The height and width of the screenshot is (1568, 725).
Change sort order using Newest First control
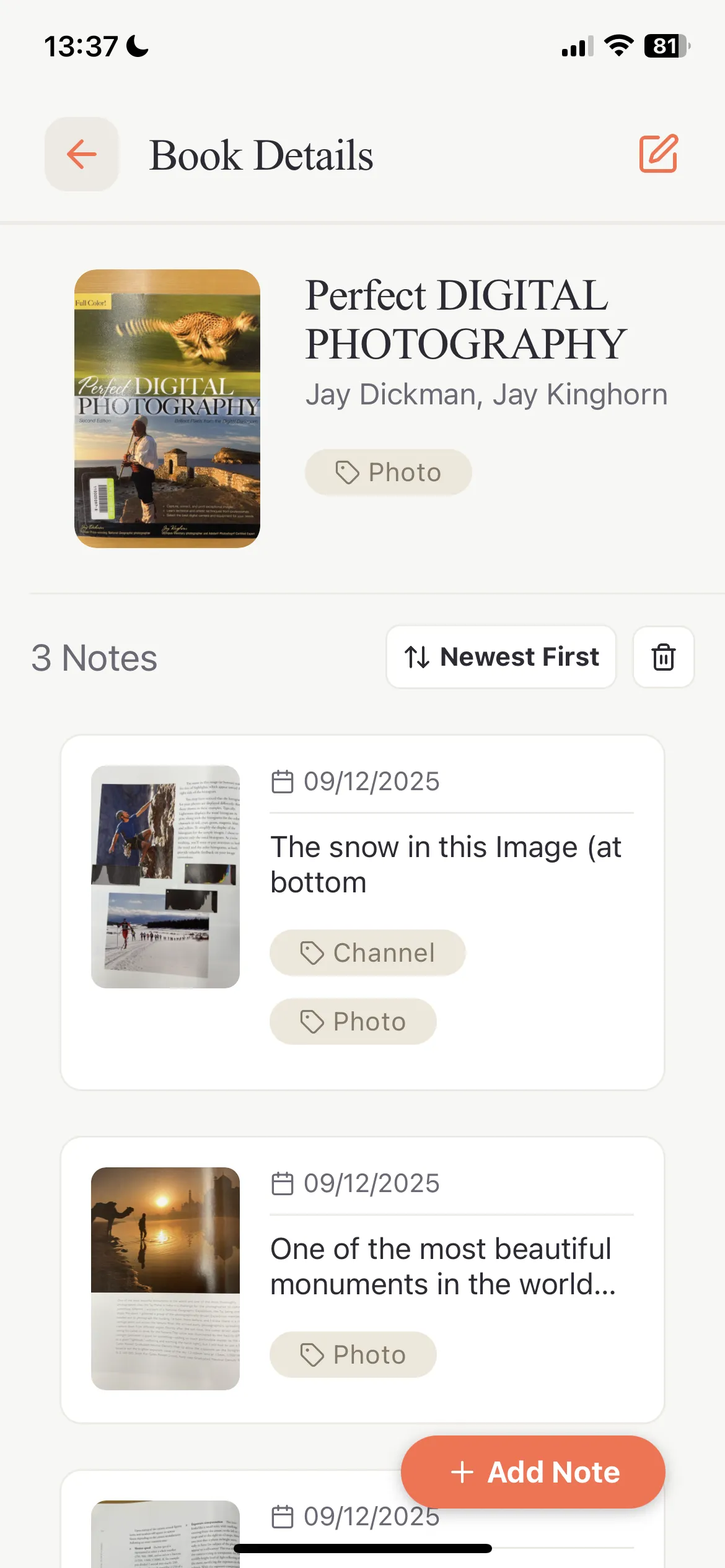tap(500, 657)
